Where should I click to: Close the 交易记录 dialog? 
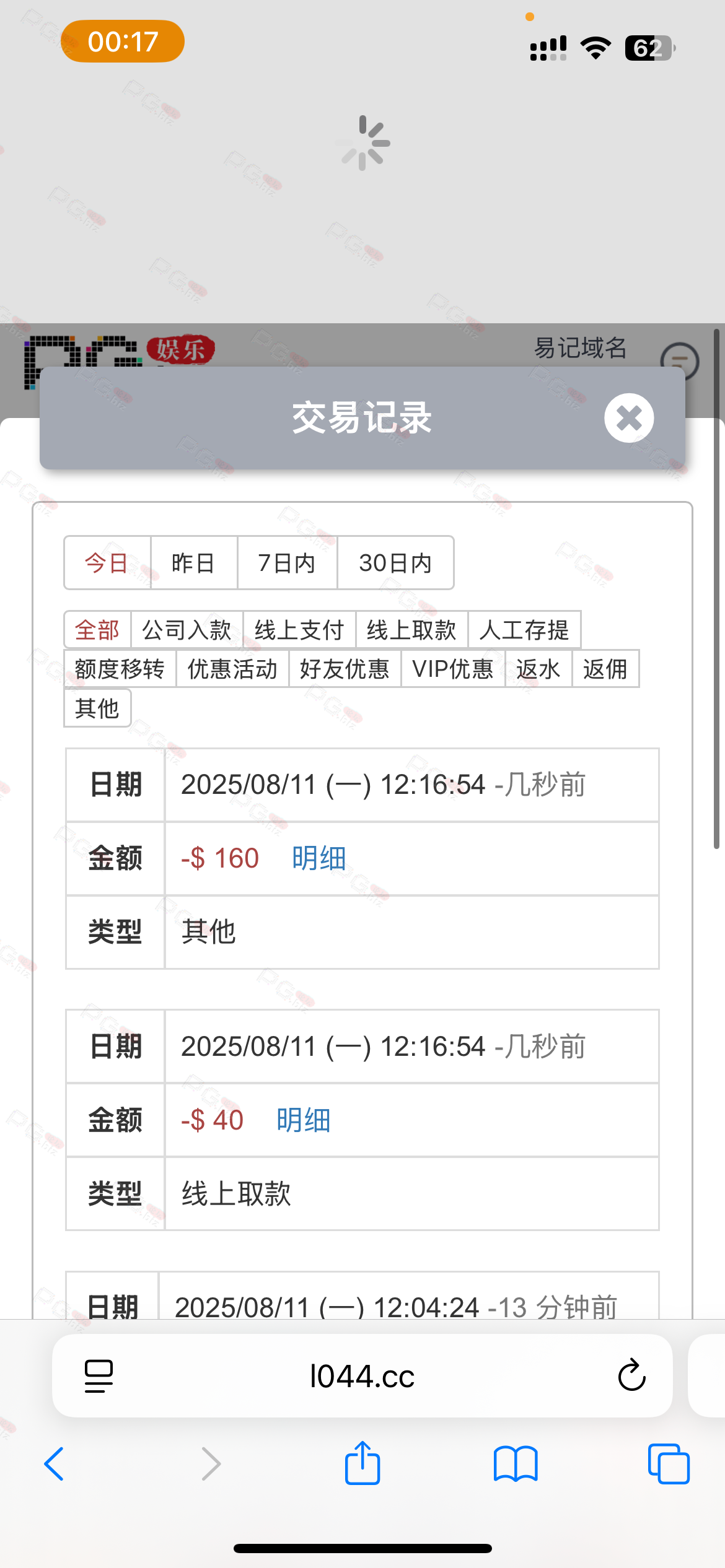coord(629,418)
